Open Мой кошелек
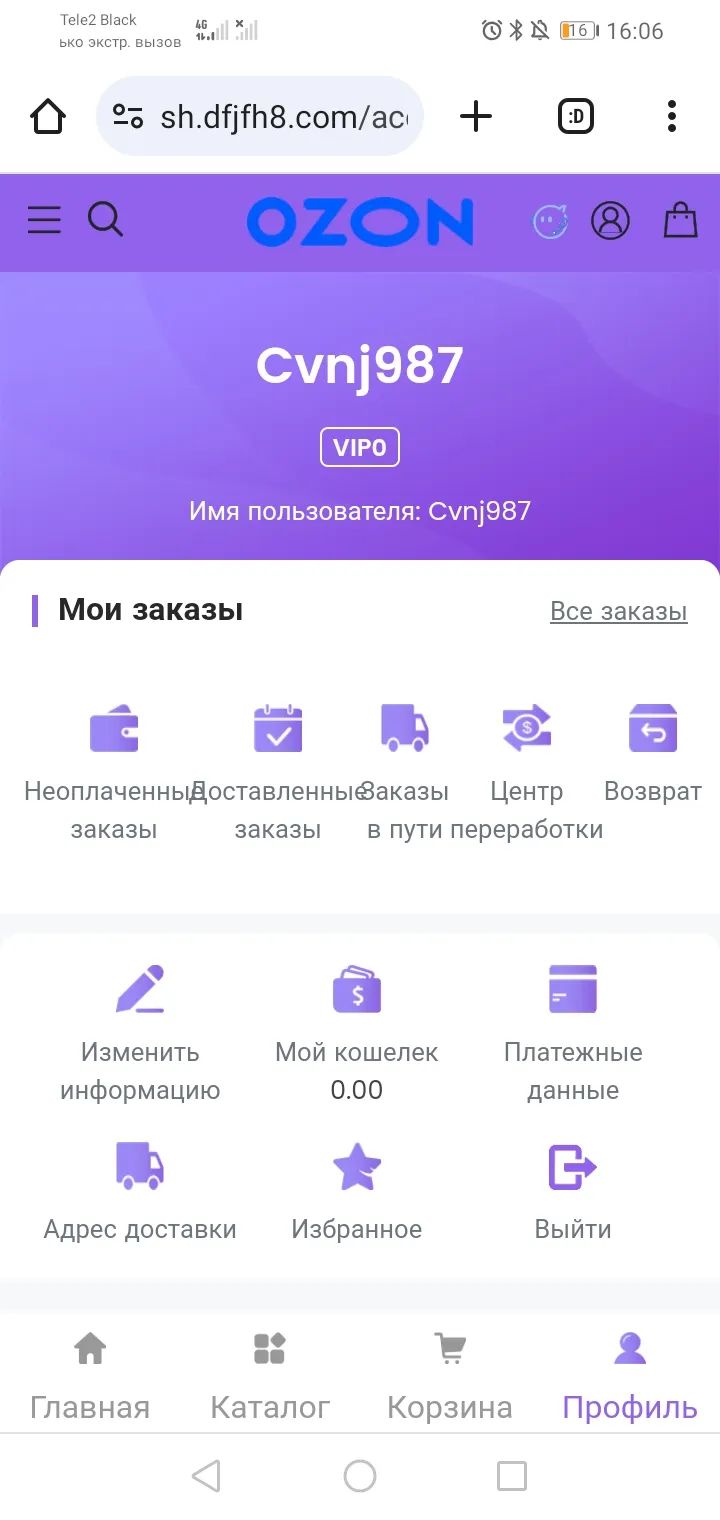 click(357, 1030)
